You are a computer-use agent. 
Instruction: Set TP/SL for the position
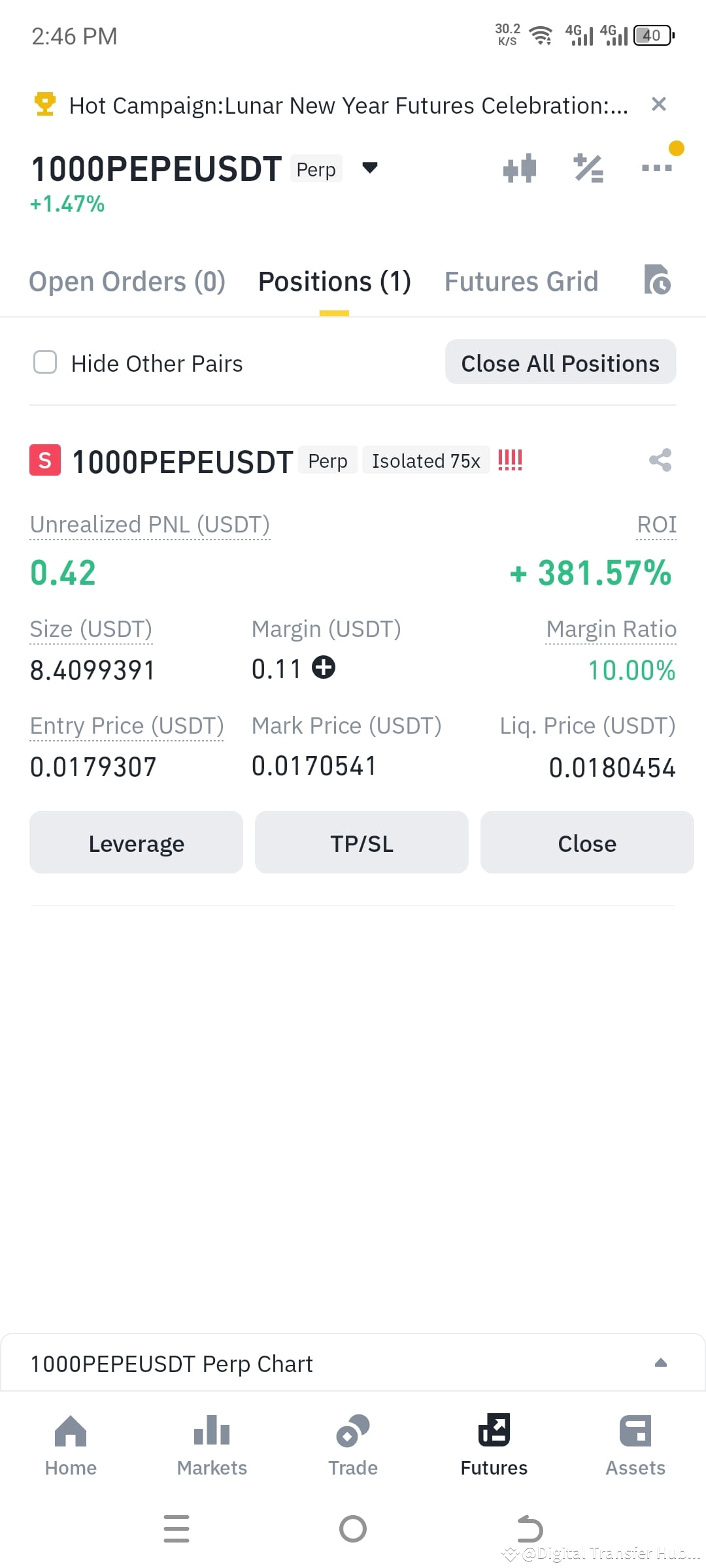[x=361, y=843]
